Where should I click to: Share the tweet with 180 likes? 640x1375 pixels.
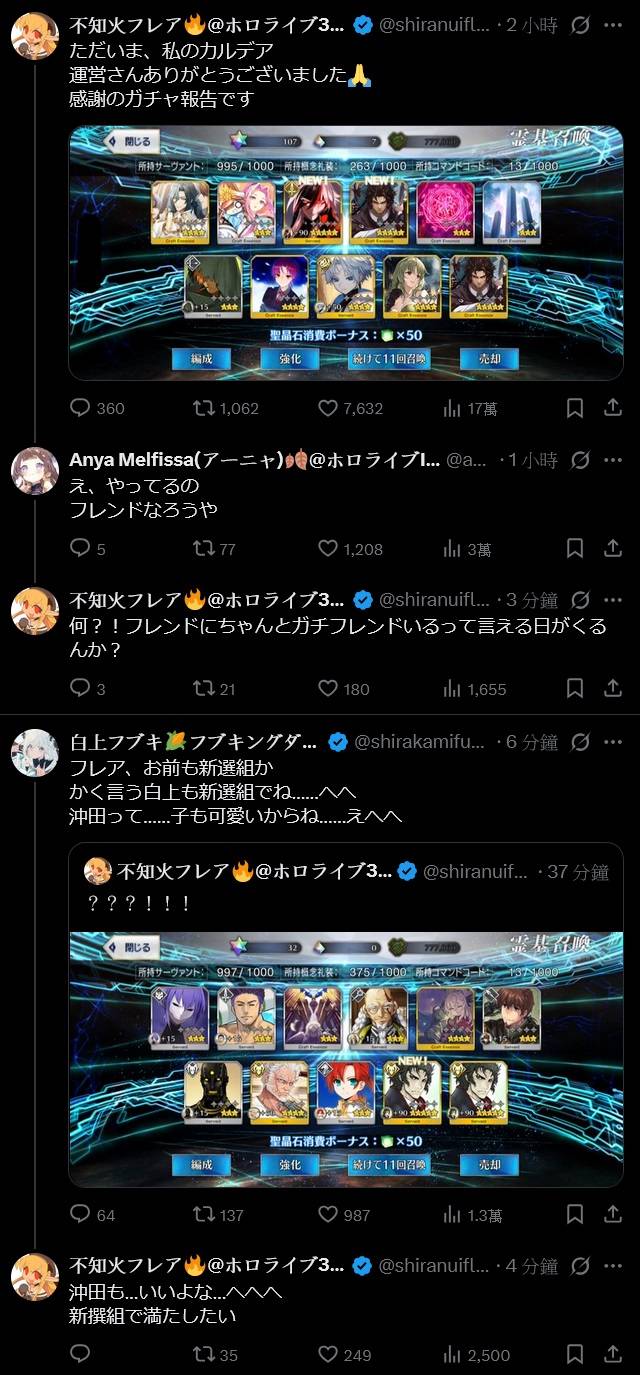point(613,688)
